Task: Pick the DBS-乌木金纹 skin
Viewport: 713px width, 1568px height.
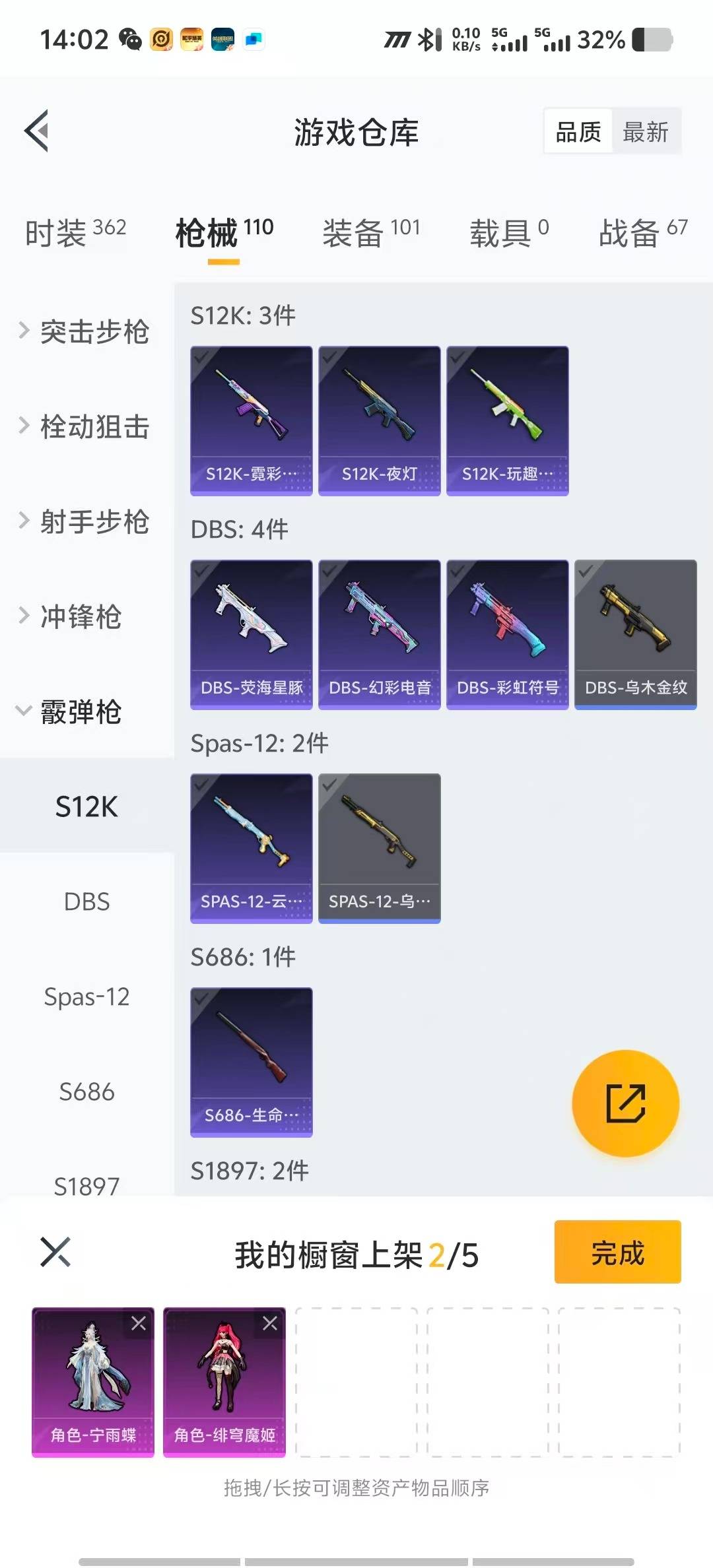Action: coord(635,634)
